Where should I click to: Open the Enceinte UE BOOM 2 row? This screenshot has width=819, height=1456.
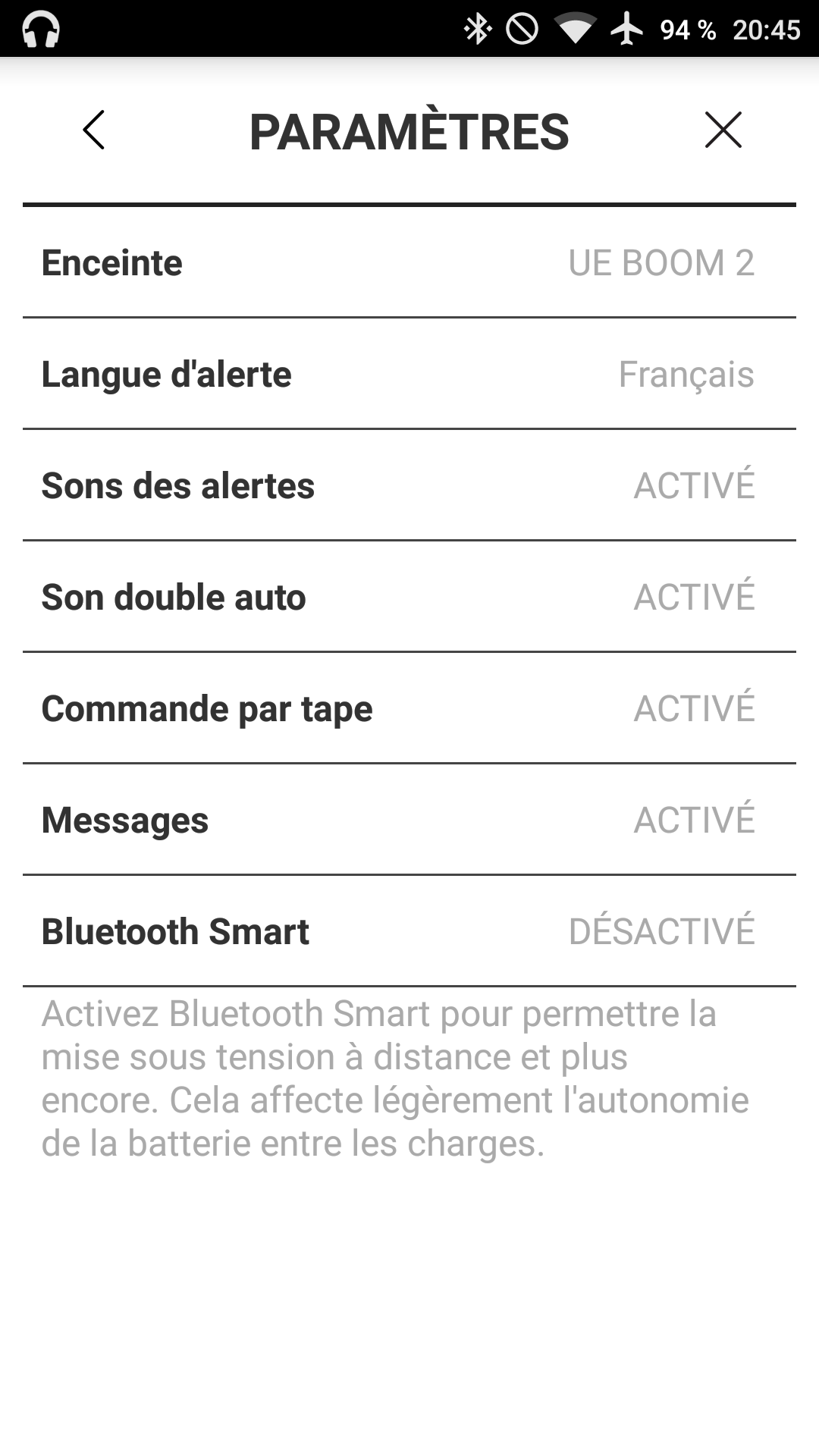click(409, 262)
